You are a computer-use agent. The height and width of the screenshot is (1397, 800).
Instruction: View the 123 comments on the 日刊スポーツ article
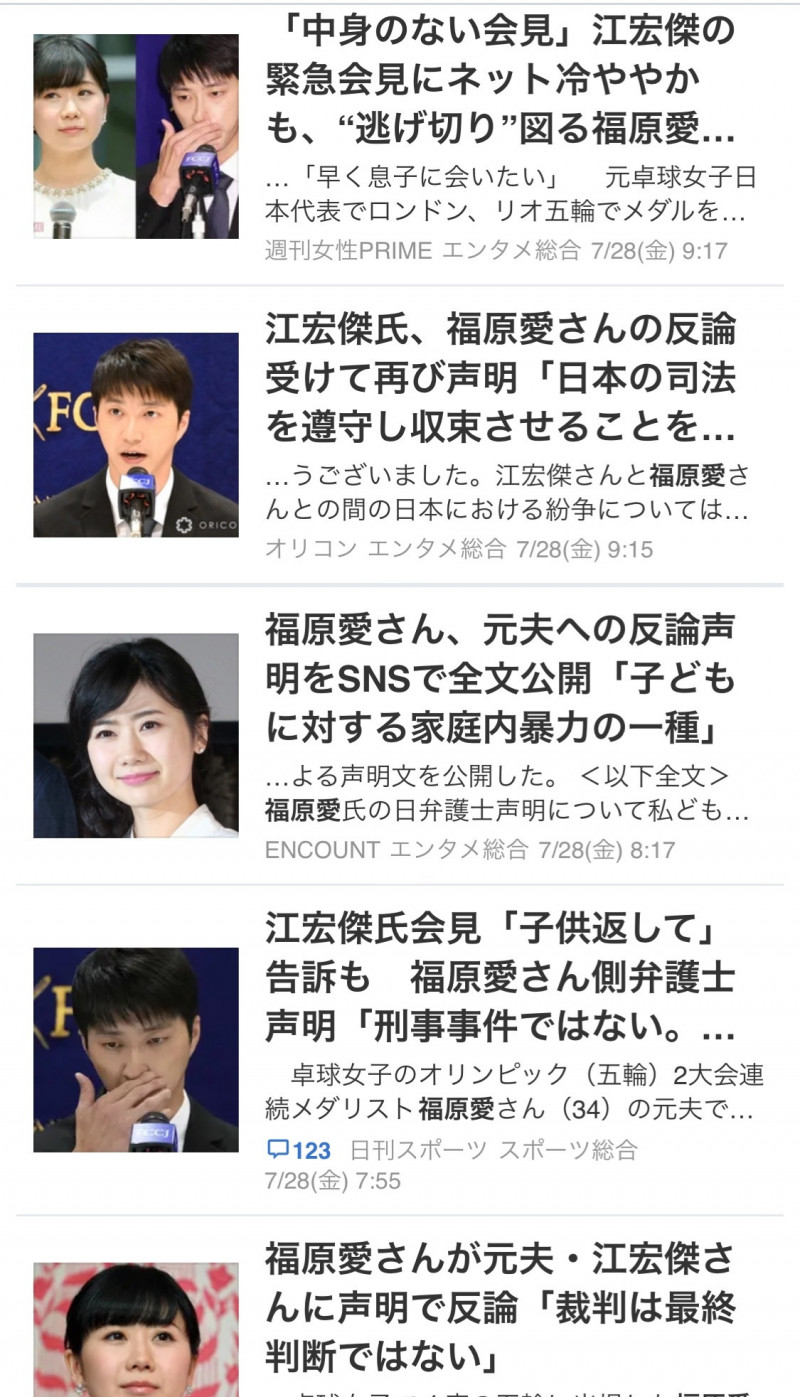pyautogui.click(x=299, y=1150)
